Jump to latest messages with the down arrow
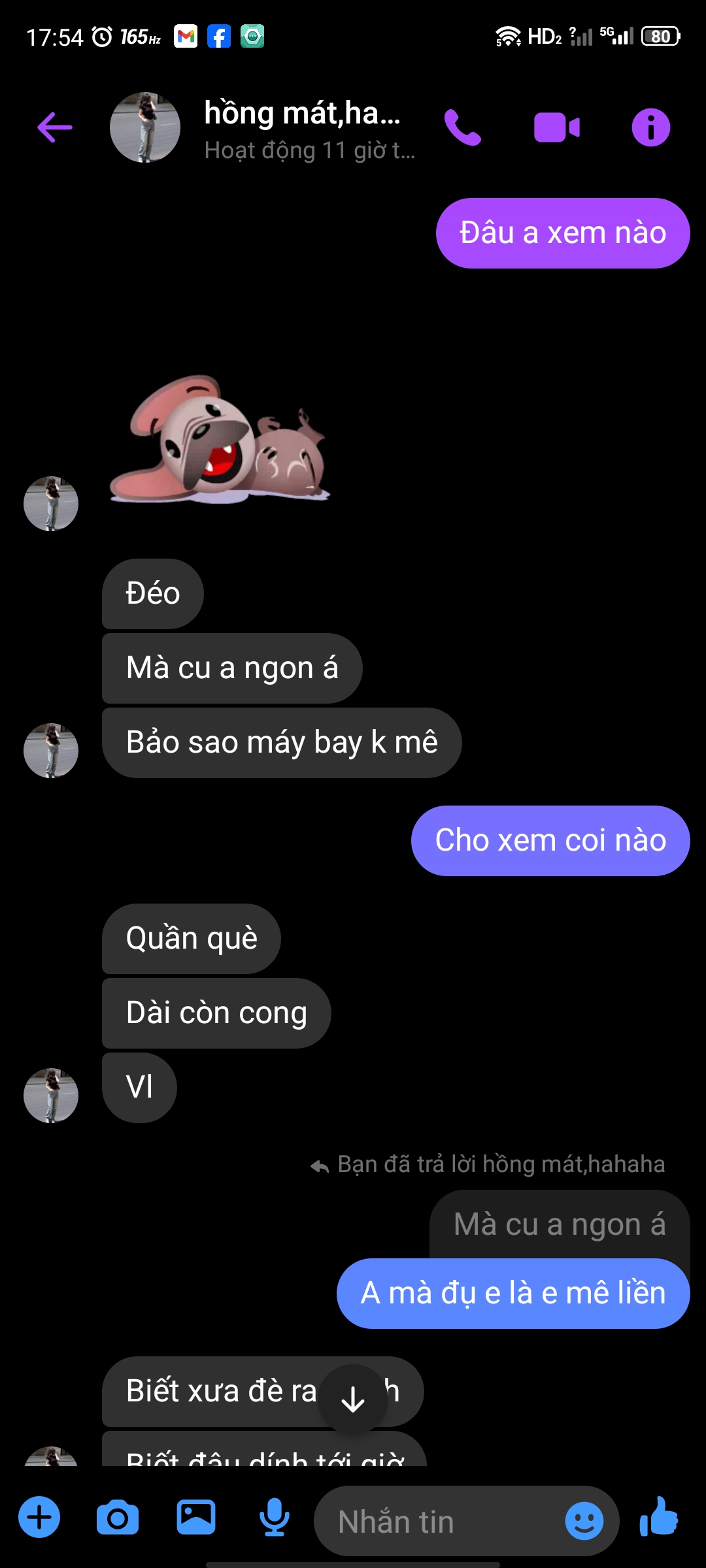Screen dimensions: 706x1568 (x=353, y=1399)
